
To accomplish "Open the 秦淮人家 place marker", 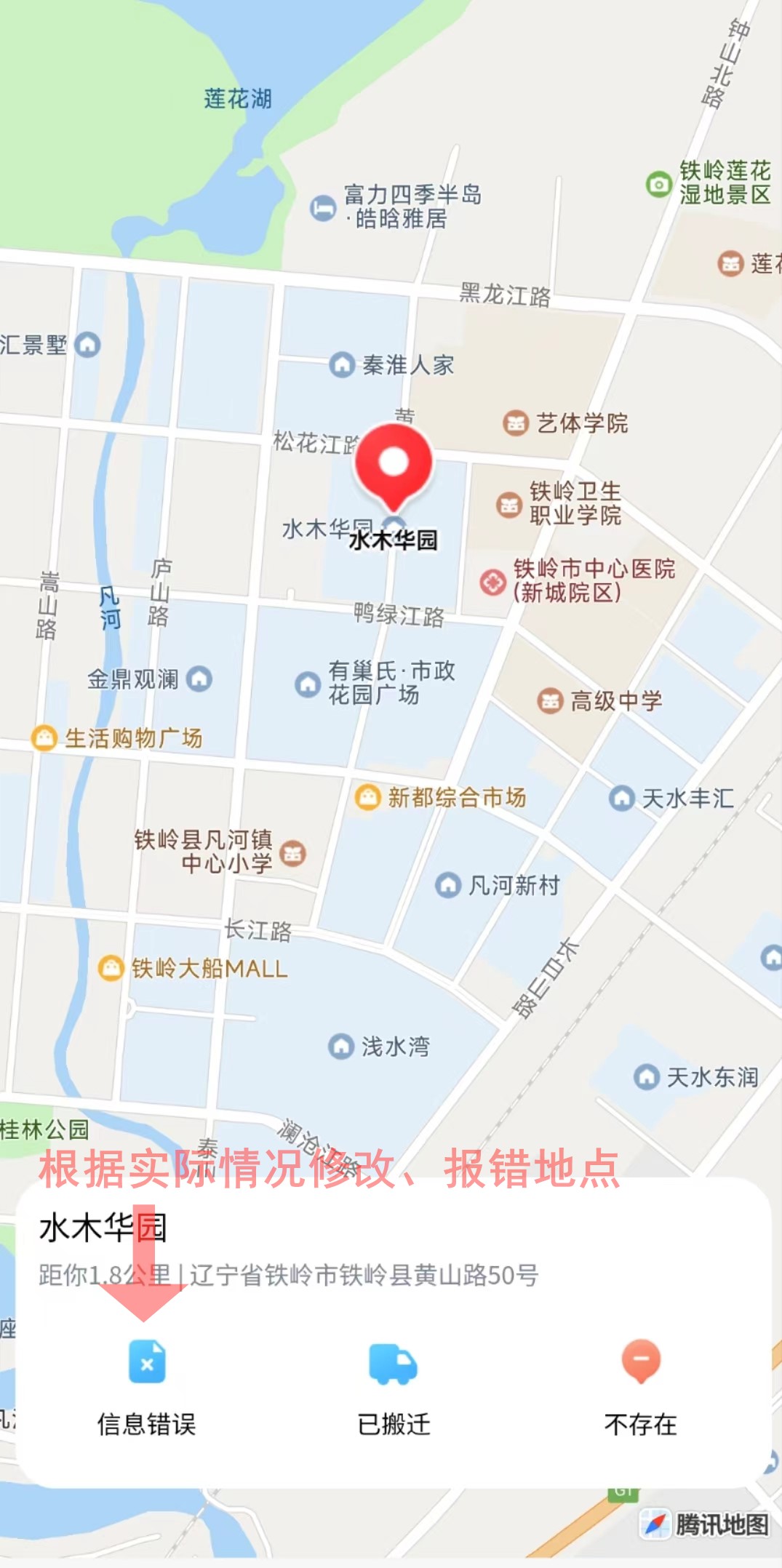I will (x=342, y=364).
